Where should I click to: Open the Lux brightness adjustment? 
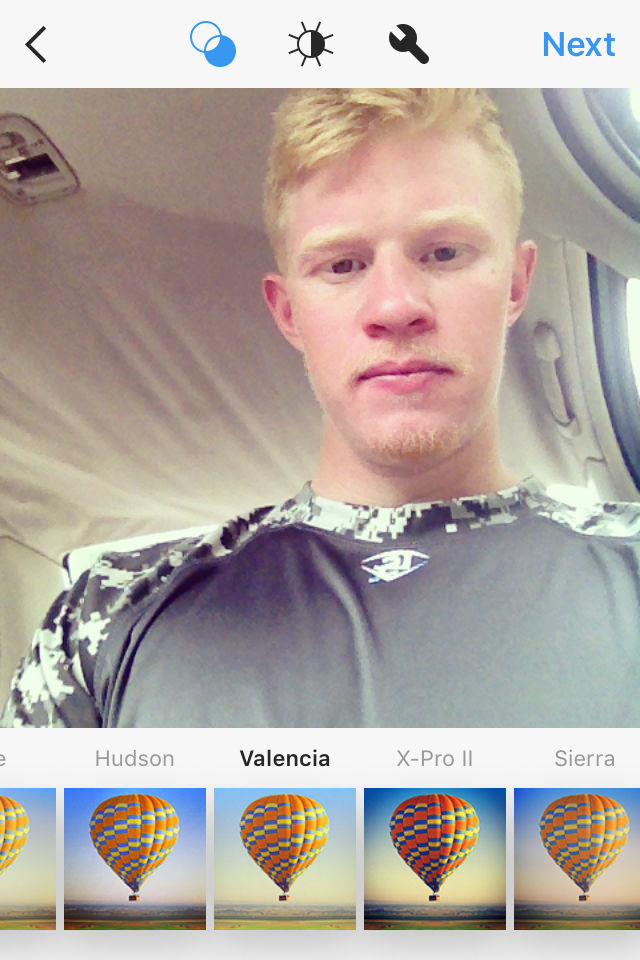pyautogui.click(x=310, y=45)
